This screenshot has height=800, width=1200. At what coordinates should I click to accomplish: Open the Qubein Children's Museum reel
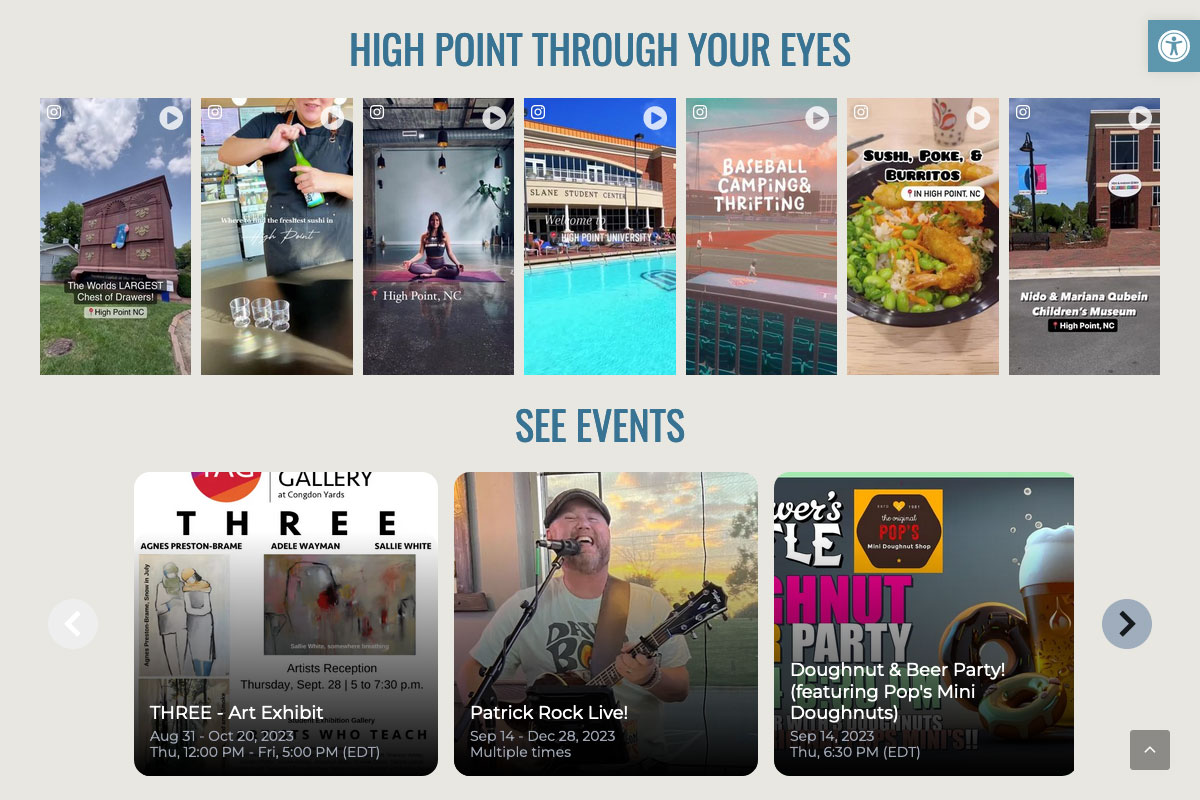click(x=1084, y=236)
